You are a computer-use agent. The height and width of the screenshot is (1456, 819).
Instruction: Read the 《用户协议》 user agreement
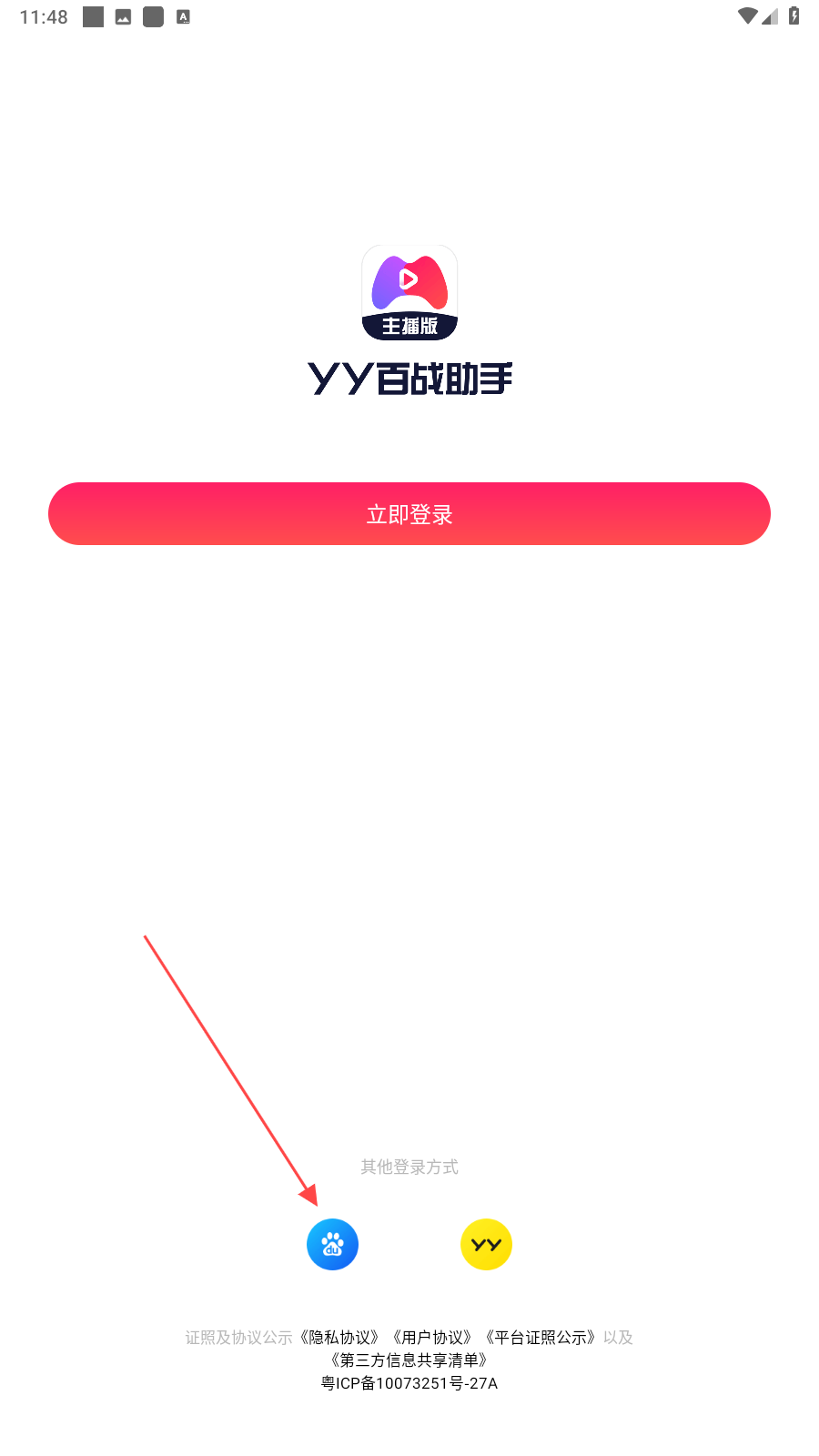click(432, 1337)
